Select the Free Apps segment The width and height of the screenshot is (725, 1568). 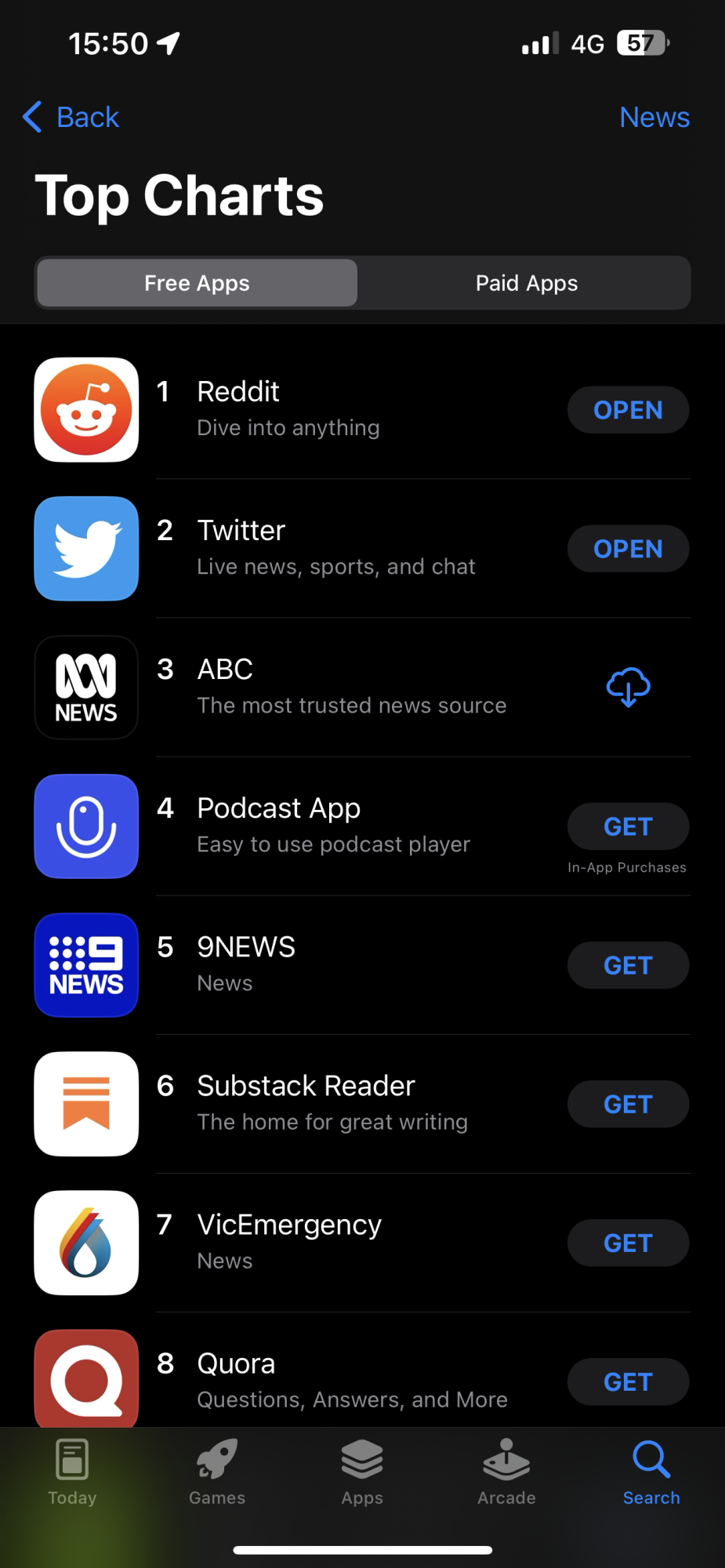coord(198,283)
